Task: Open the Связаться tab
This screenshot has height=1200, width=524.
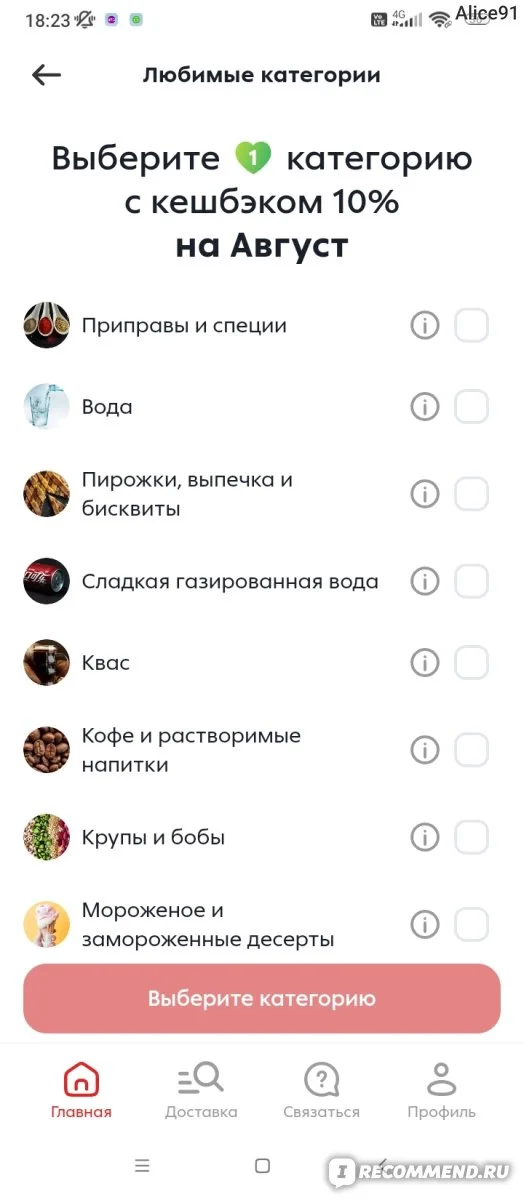Action: pos(321,1091)
